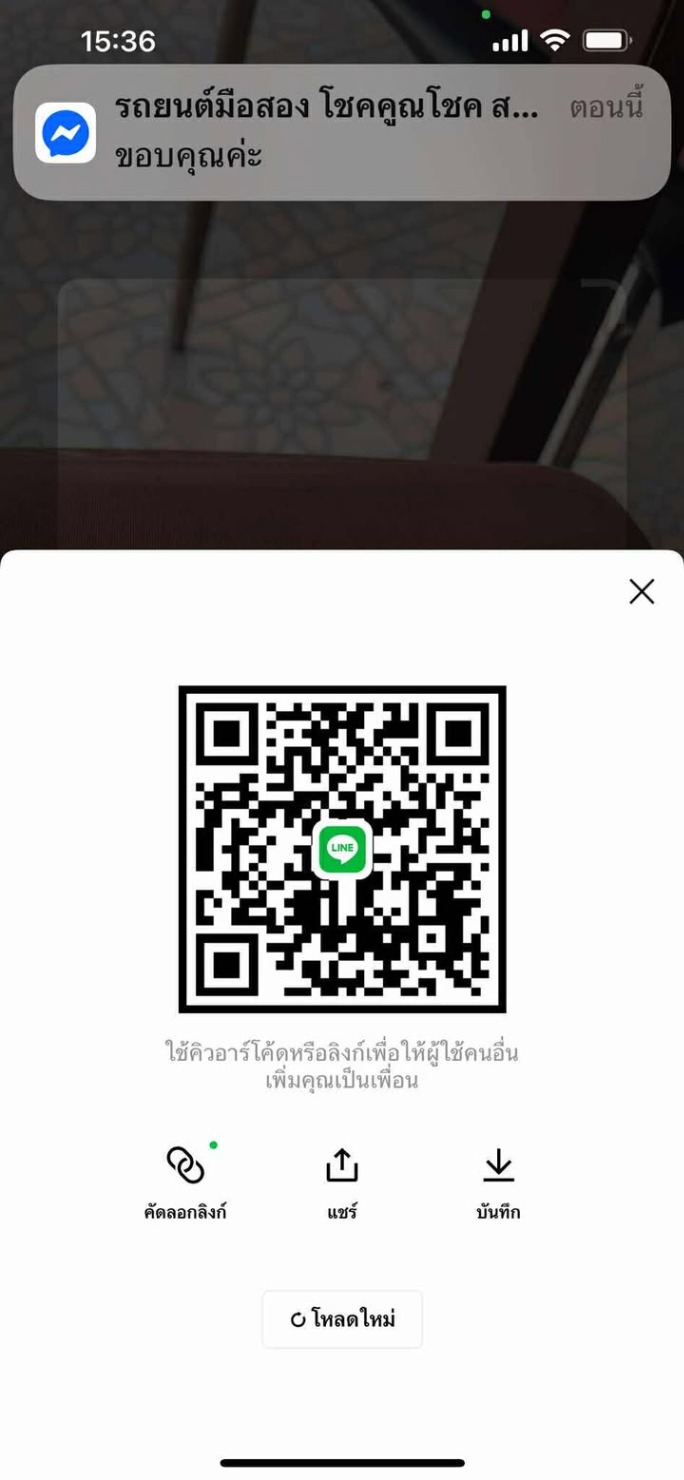Reload the QR code (โหลดใหม่)

[342, 1319]
